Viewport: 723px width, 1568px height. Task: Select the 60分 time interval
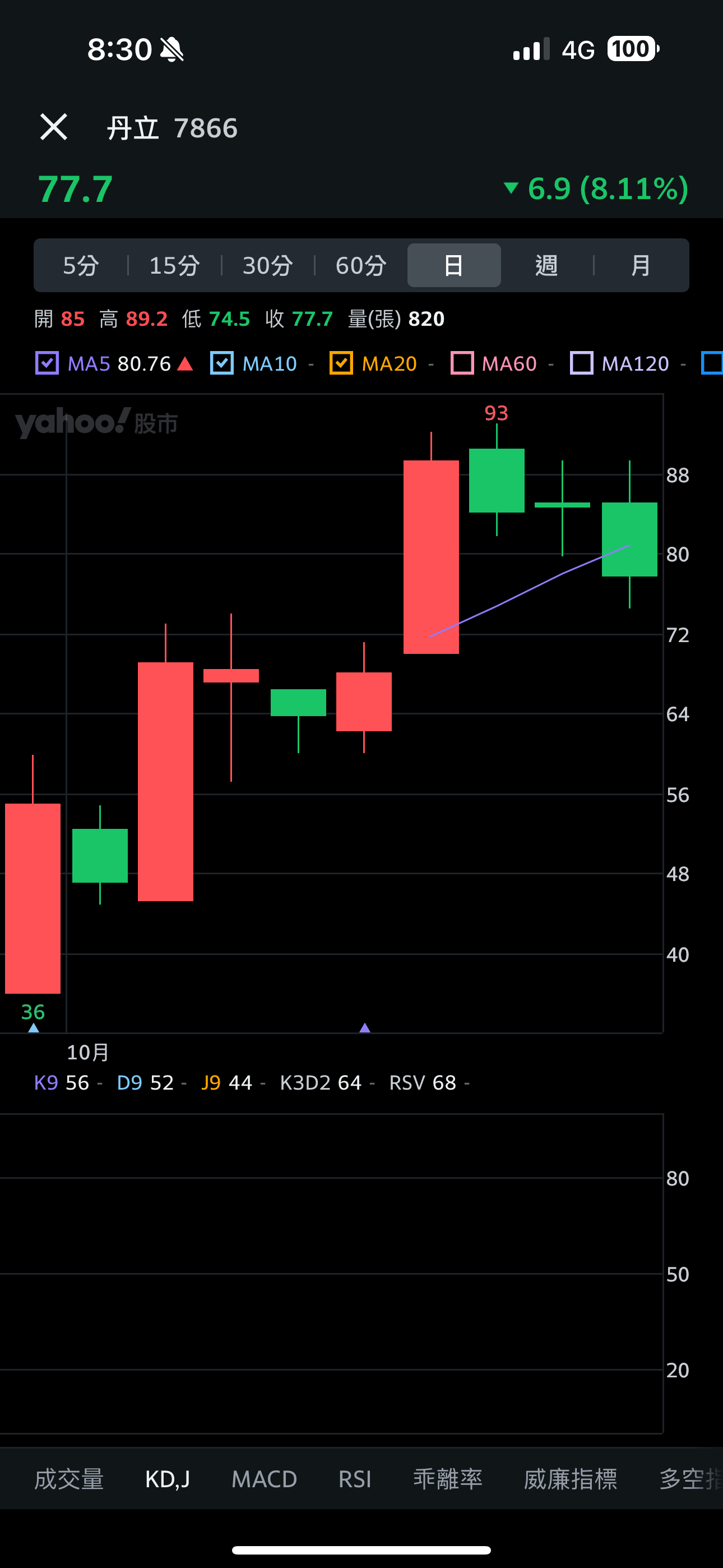[x=361, y=265]
